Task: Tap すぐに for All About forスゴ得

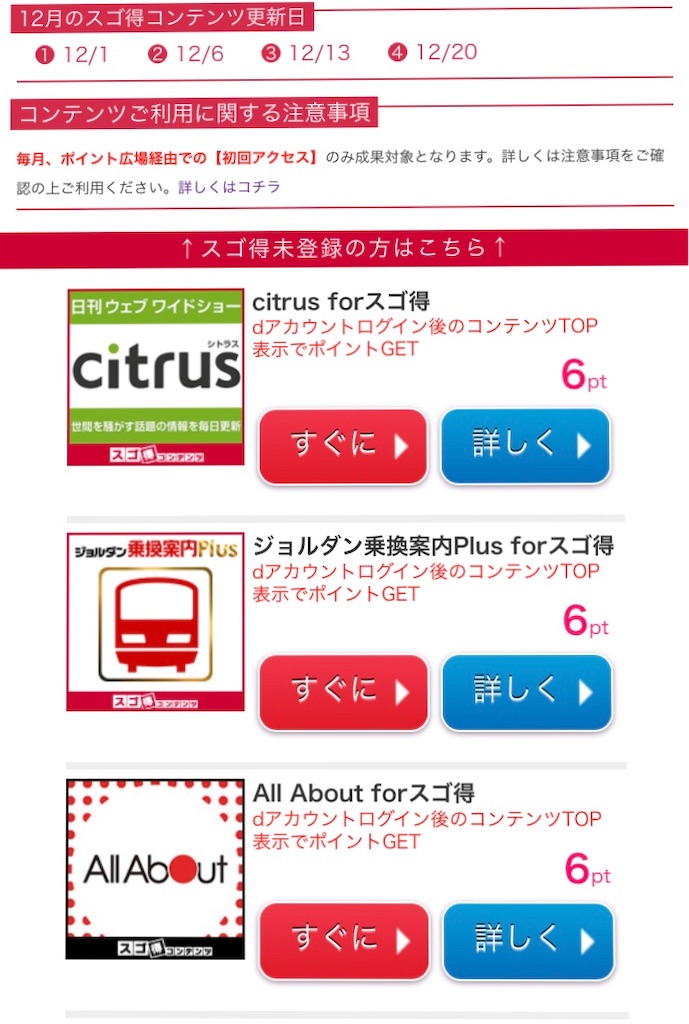Action: (x=344, y=940)
